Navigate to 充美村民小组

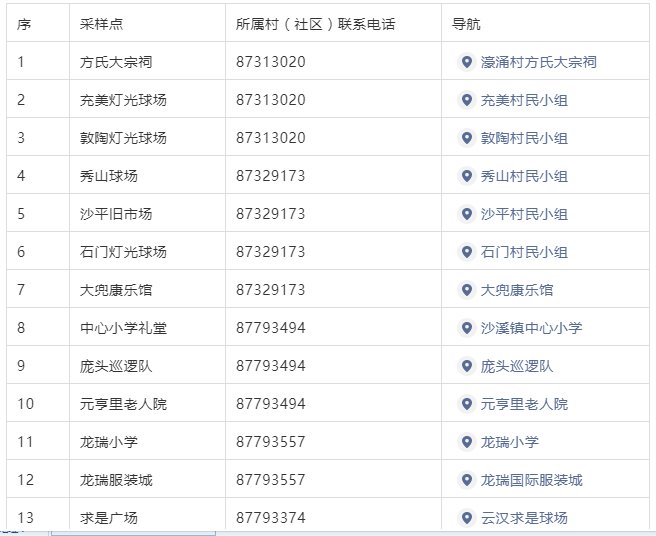coord(523,100)
